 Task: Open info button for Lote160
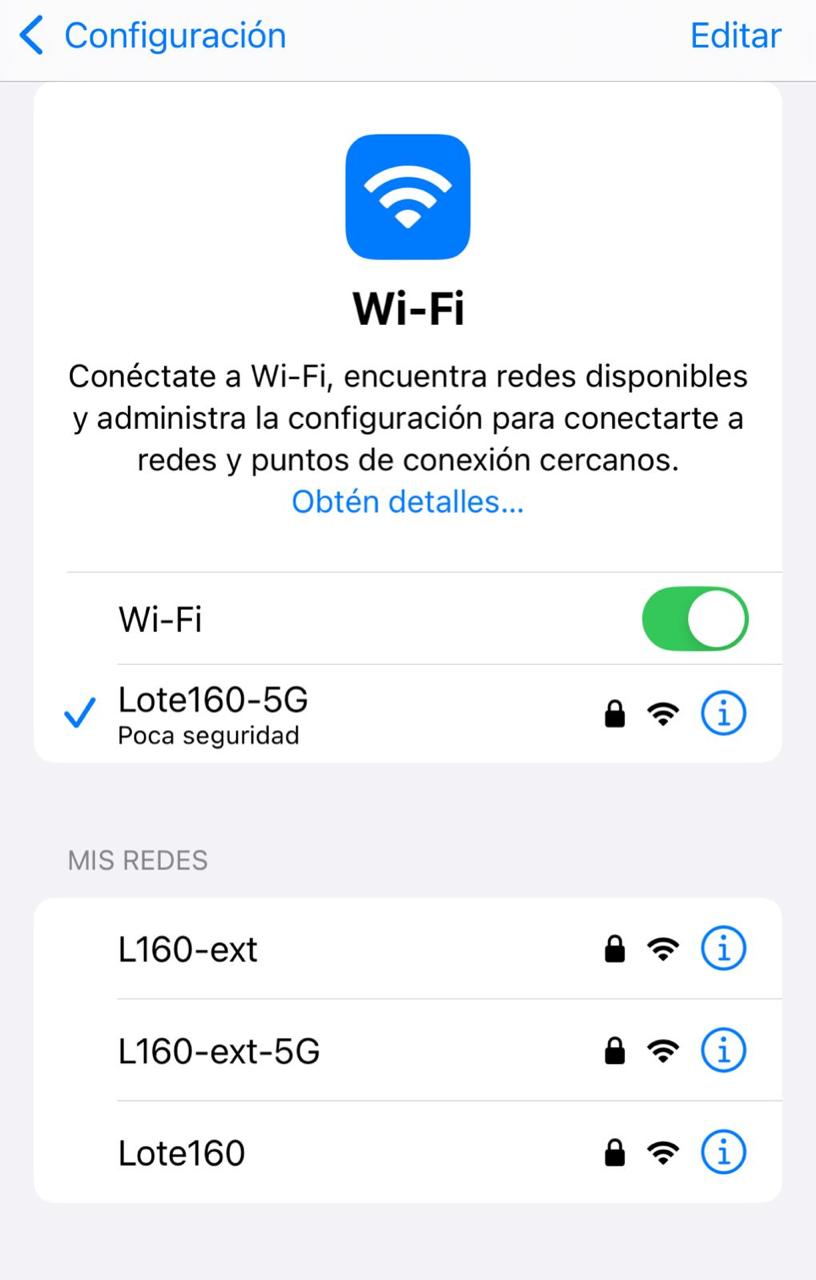pyautogui.click(x=723, y=1153)
